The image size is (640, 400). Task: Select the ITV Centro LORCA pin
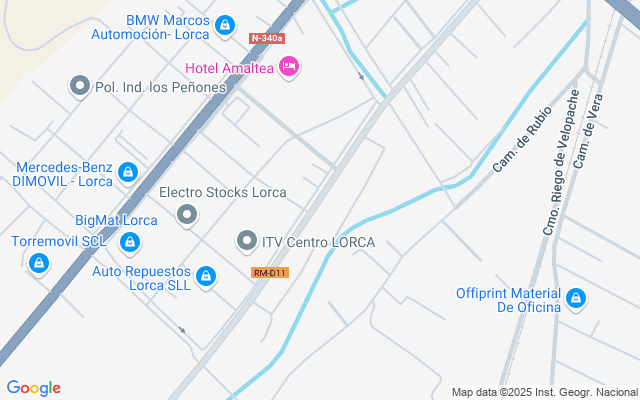[x=247, y=241]
